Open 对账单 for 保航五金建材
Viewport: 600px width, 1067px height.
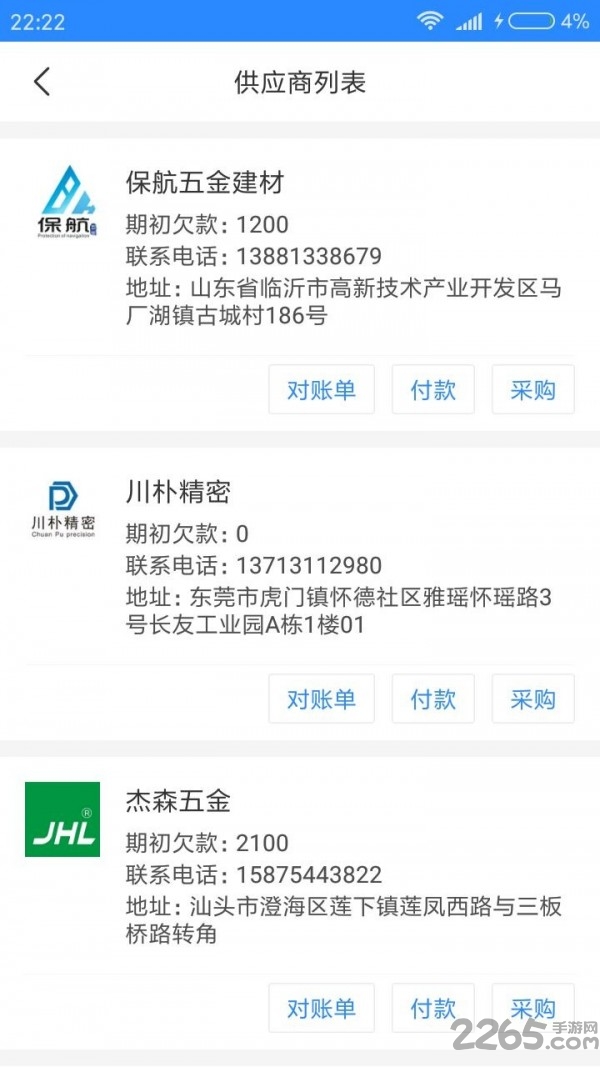pos(321,390)
